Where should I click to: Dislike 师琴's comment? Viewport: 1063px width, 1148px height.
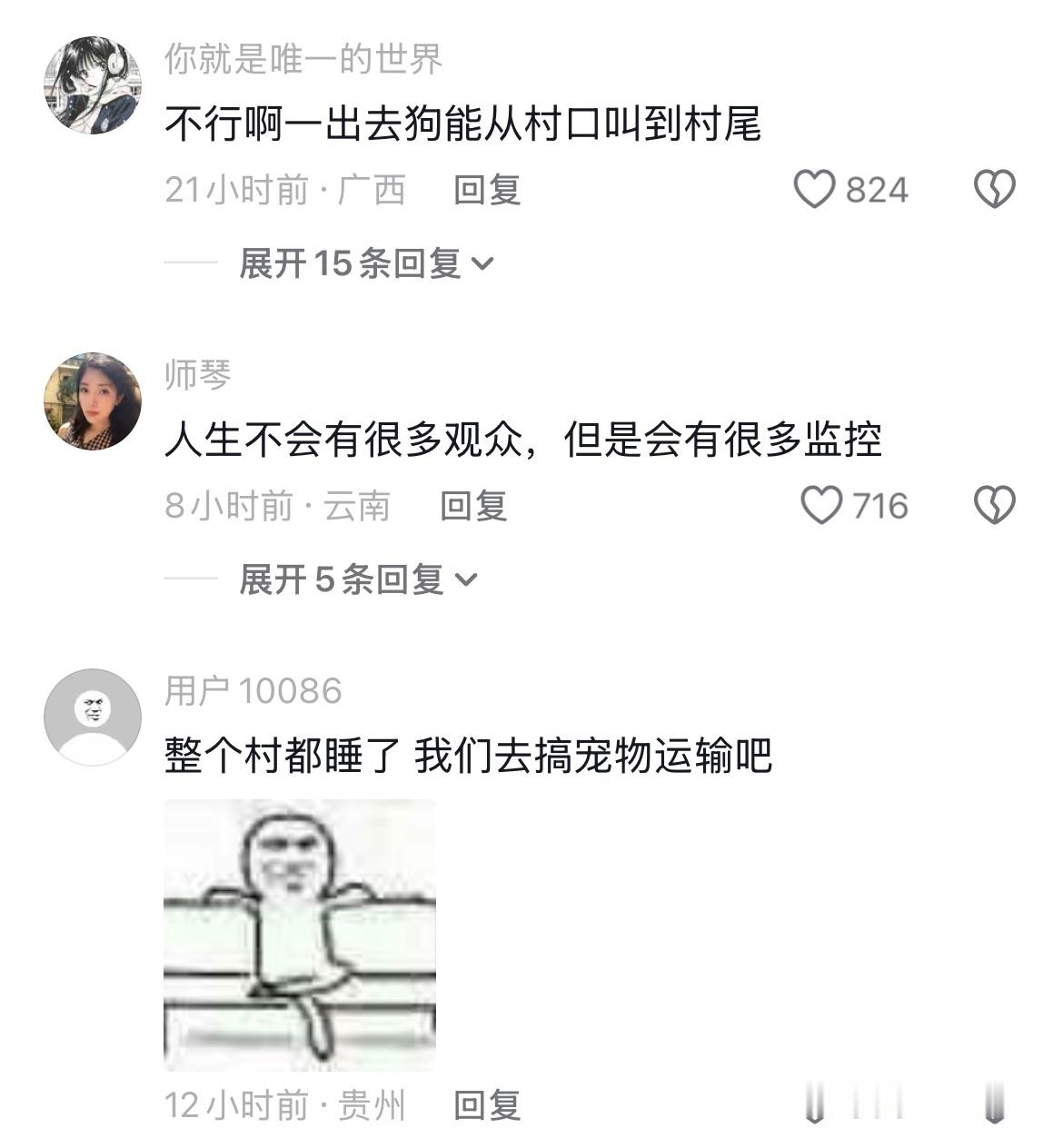[995, 506]
